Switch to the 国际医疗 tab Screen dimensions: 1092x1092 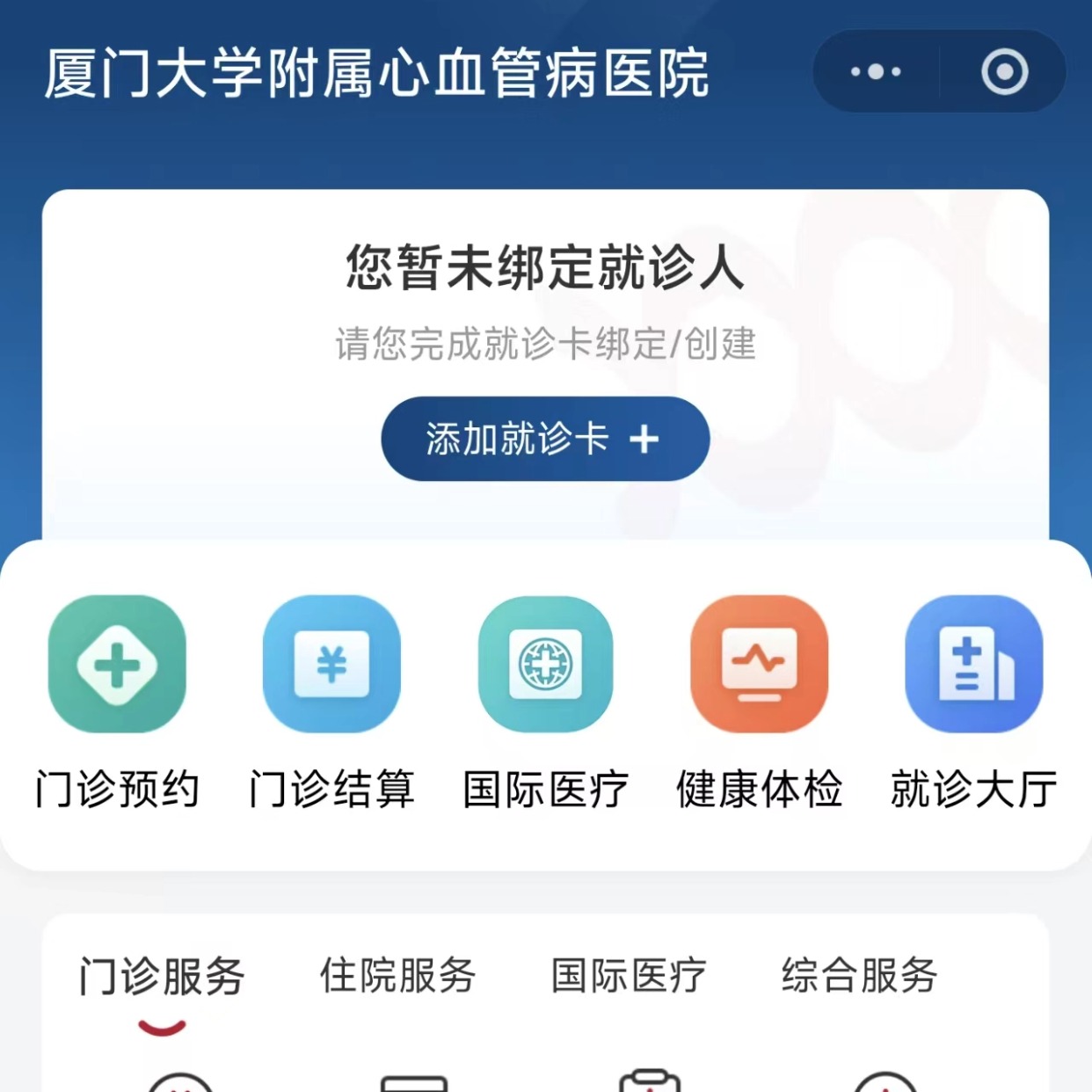point(629,976)
